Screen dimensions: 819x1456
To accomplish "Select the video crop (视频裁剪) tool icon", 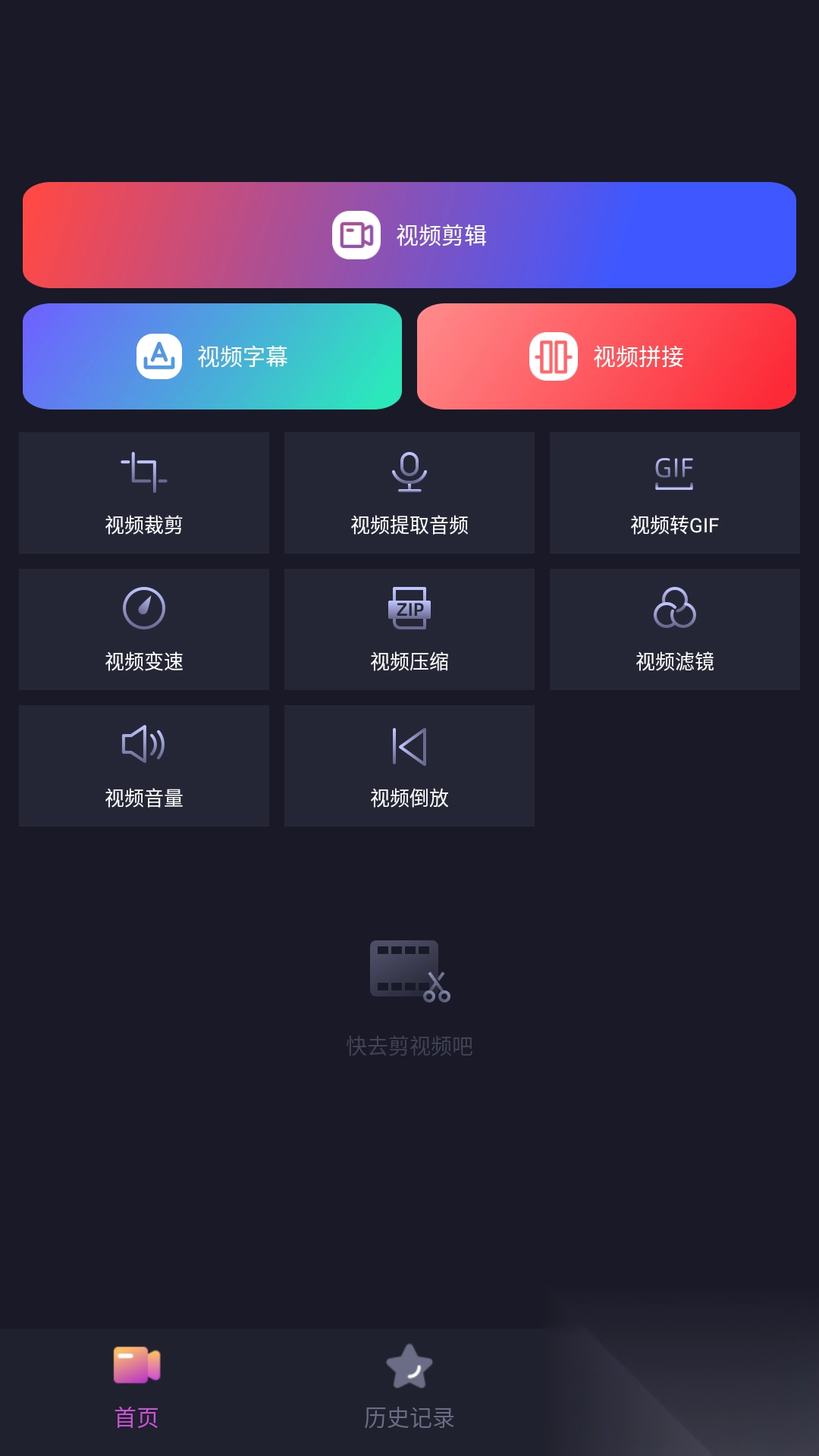I will point(143,472).
